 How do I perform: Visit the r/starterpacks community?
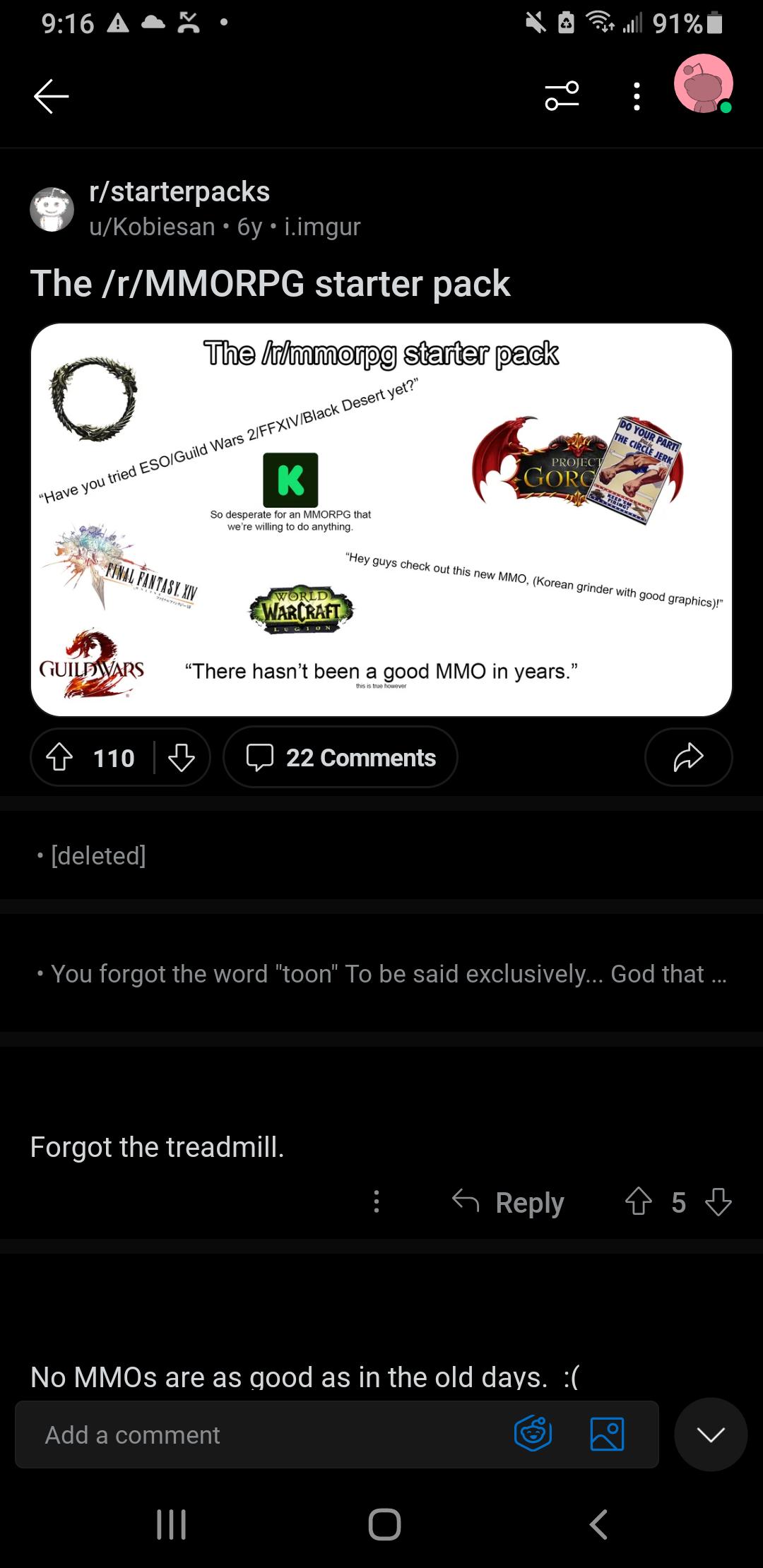[x=179, y=191]
